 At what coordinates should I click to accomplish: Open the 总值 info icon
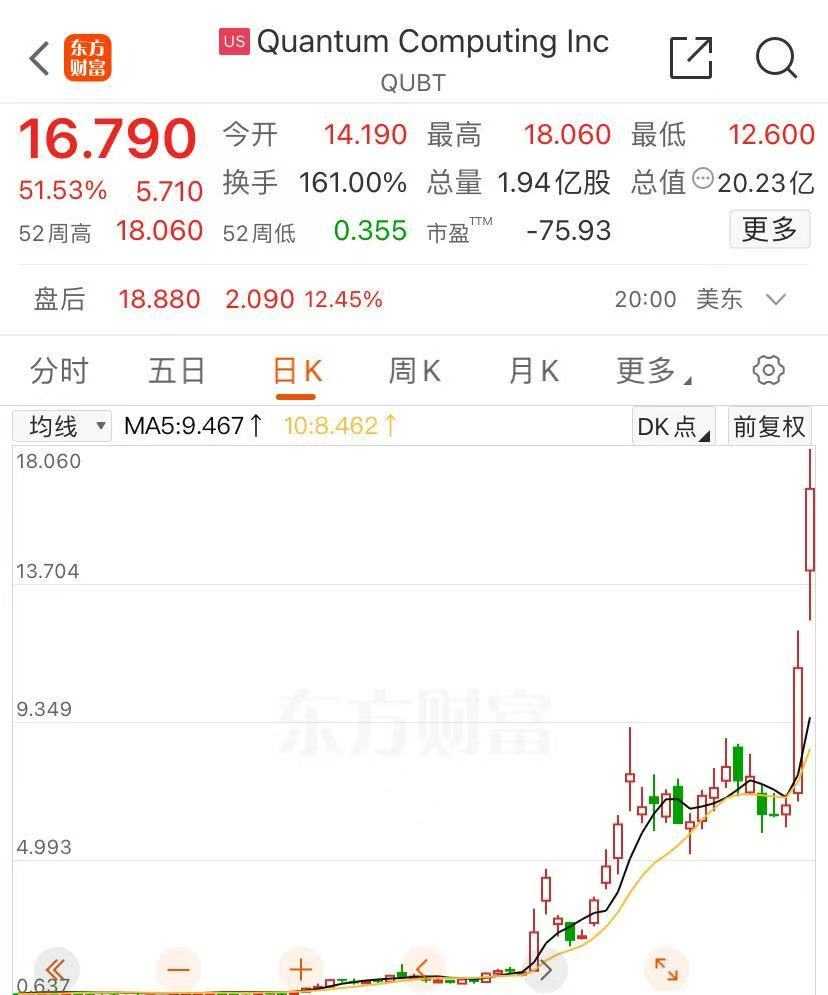click(703, 180)
